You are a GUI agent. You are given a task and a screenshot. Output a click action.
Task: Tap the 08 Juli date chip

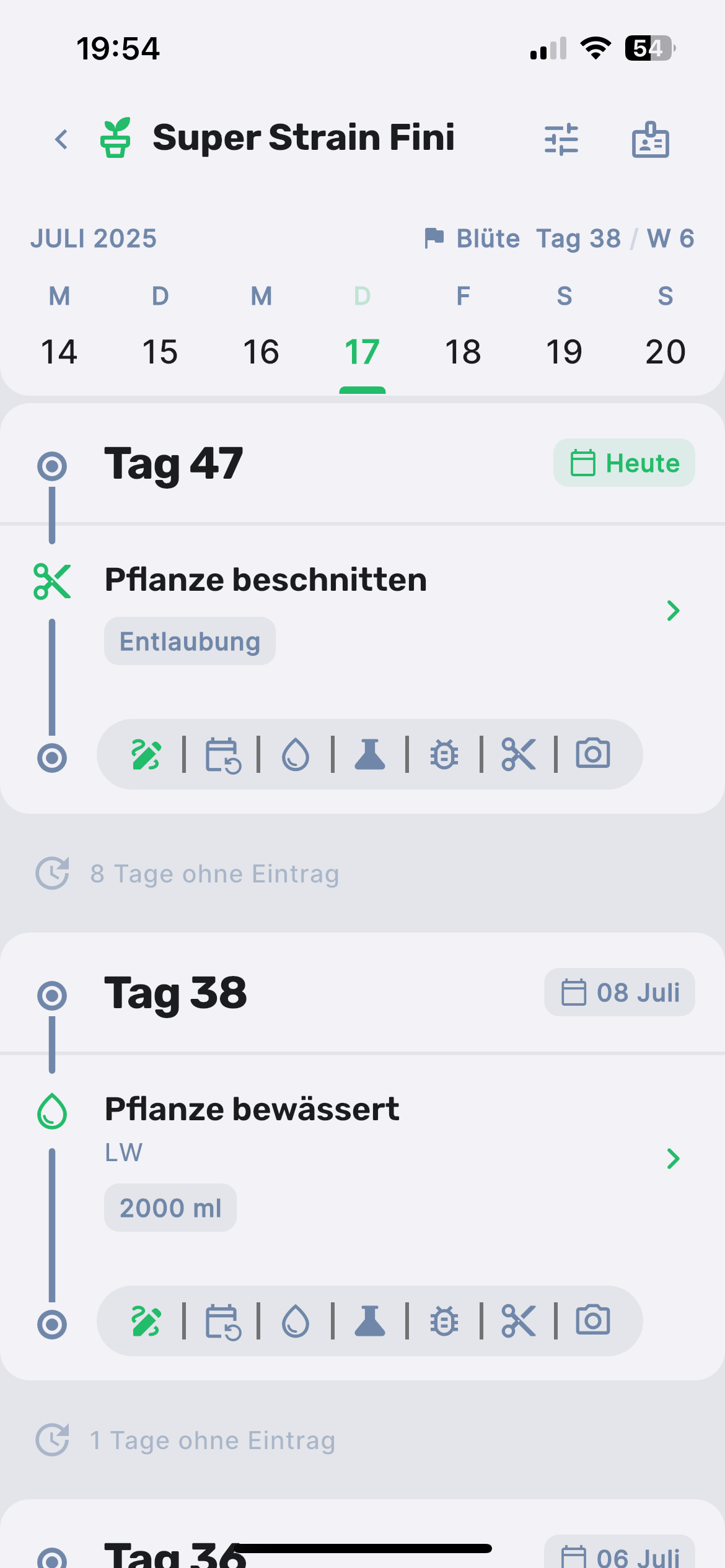click(620, 993)
